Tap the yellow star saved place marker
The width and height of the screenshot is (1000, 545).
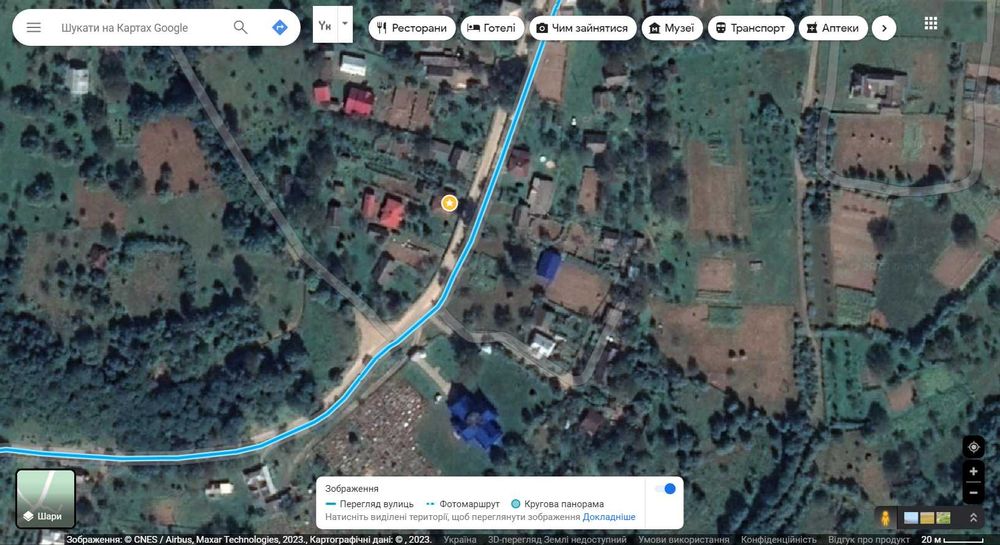(x=450, y=203)
